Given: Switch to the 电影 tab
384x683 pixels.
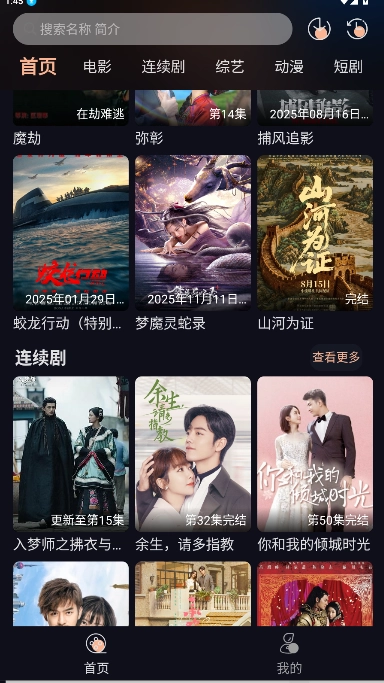Looking at the screenshot, I should (98, 67).
